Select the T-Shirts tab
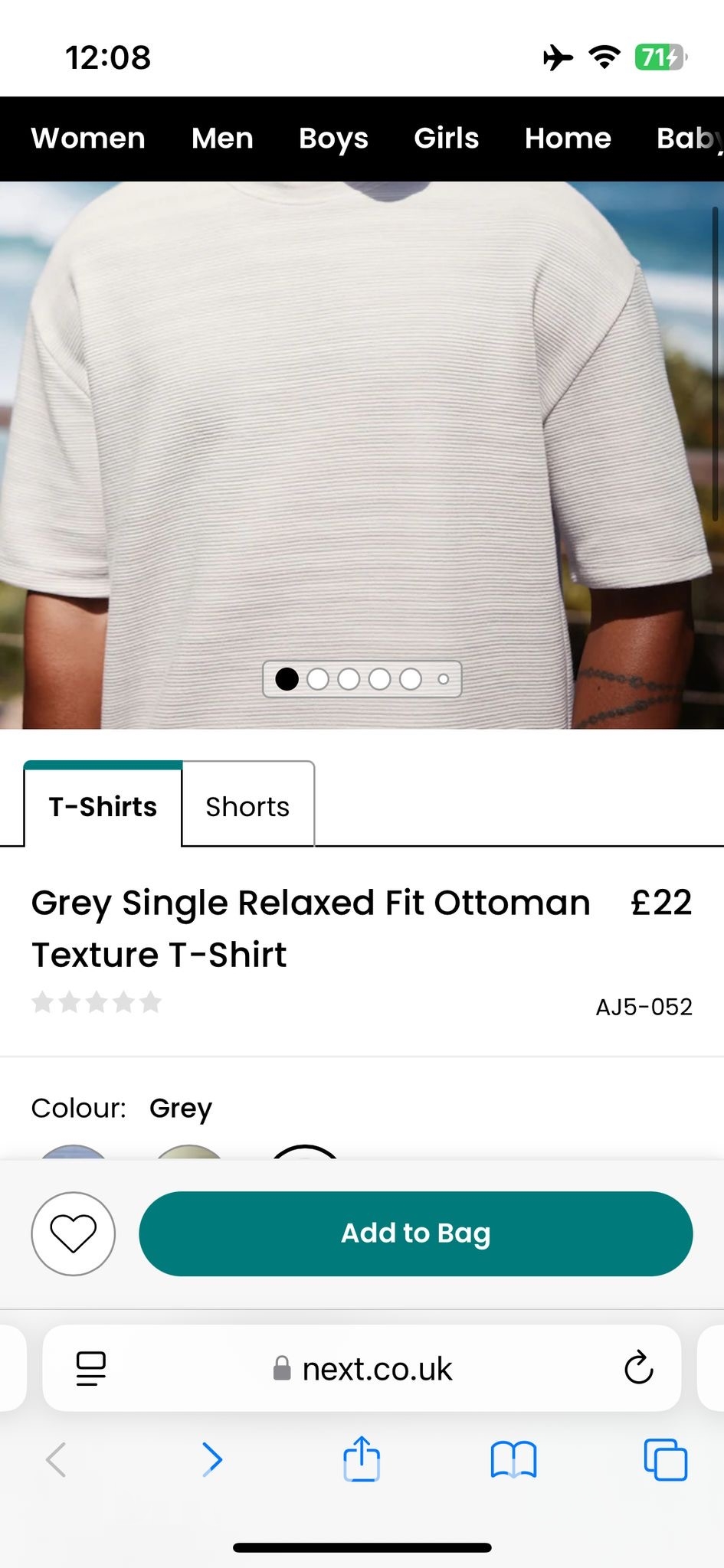 click(103, 806)
